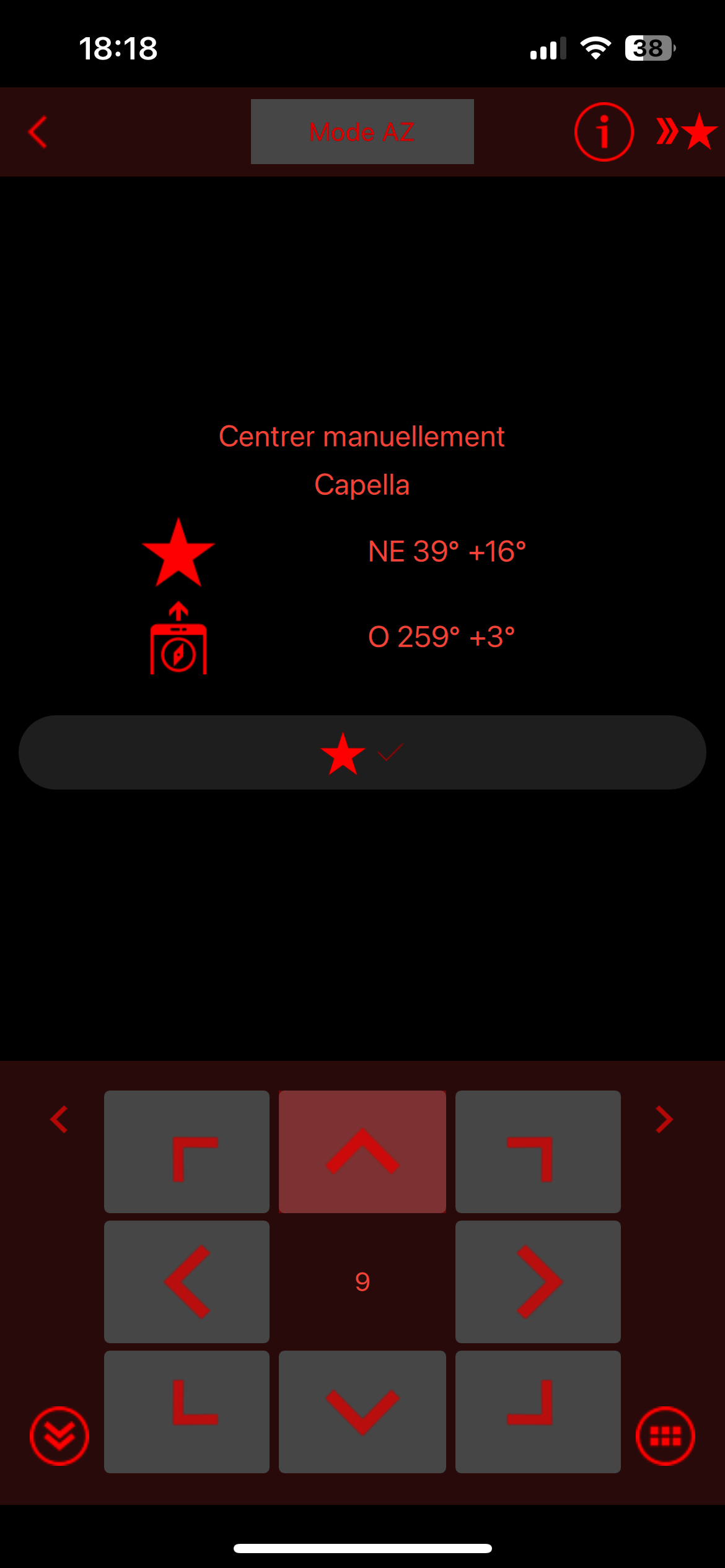
Task: Slew the telescope up
Action: pos(362,1151)
